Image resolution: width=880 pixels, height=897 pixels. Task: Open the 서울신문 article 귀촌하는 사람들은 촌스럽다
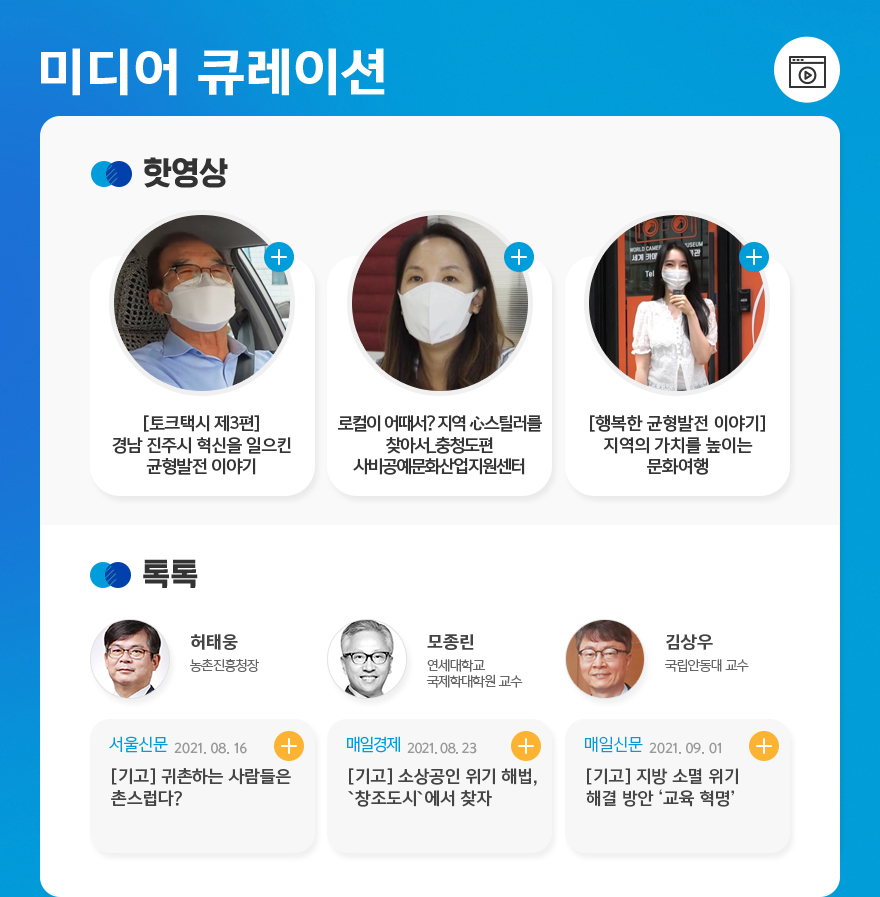pos(200,788)
